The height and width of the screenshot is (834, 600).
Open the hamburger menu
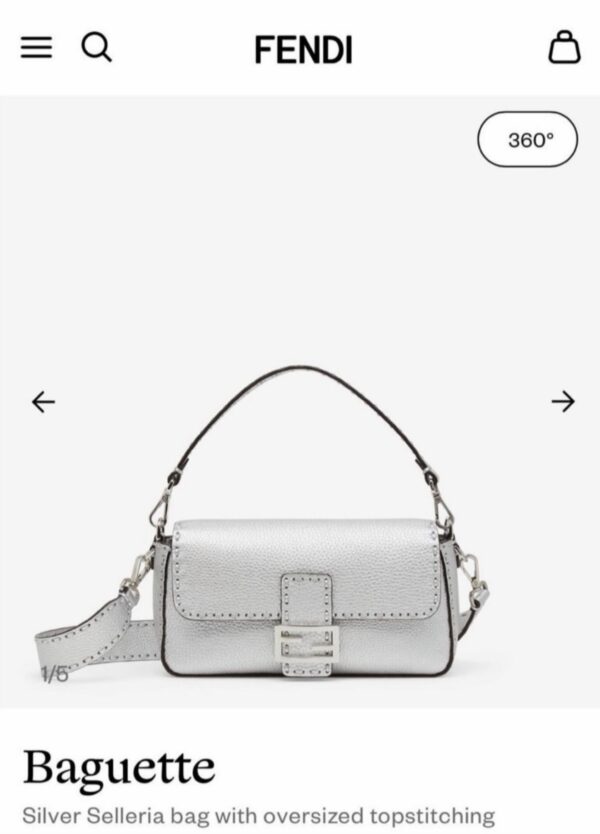click(x=36, y=47)
